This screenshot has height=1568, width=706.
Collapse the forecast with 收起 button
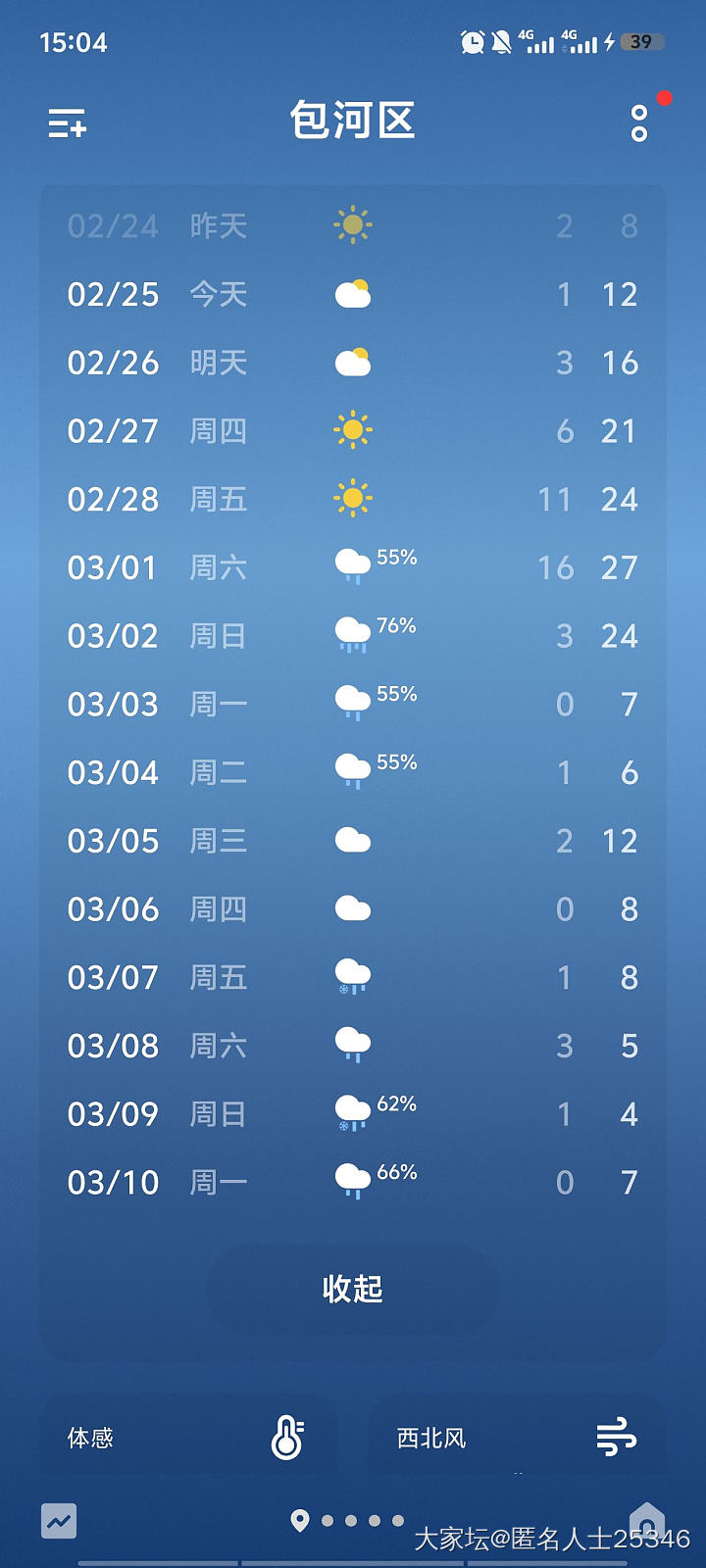[x=353, y=1289]
